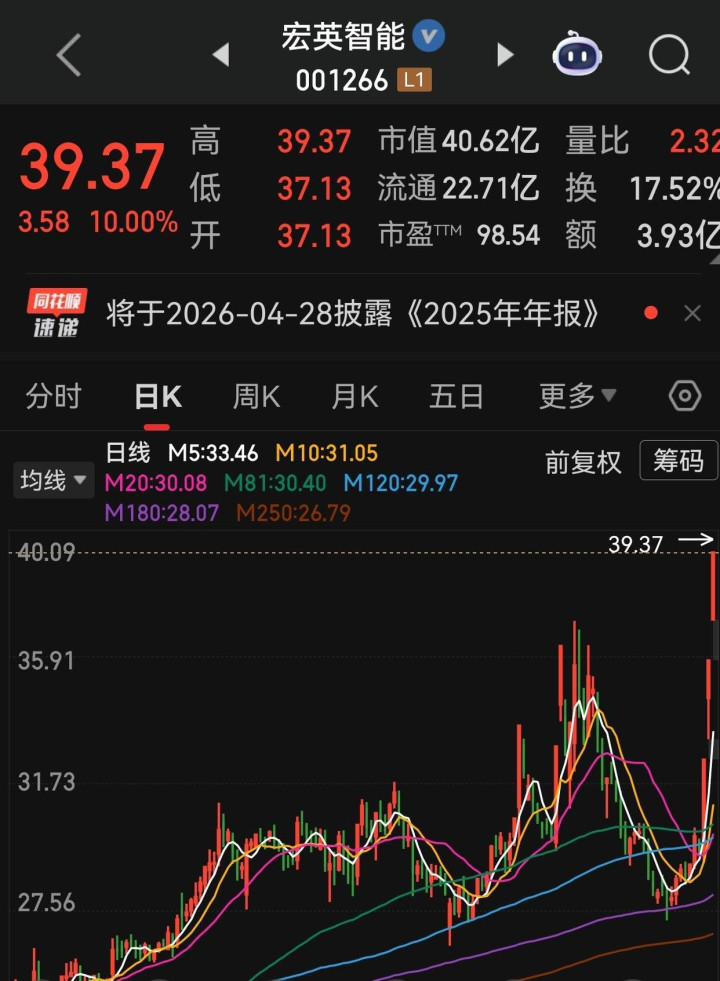Change the 前复权 adjustment mode
The height and width of the screenshot is (981, 720).
click(582, 462)
